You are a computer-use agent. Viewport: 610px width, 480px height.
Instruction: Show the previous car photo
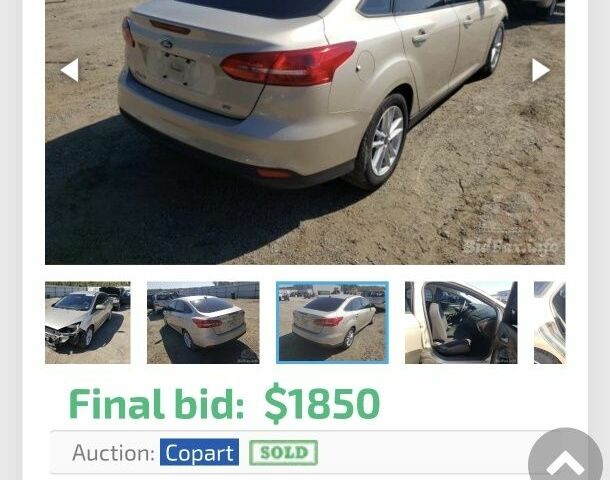click(x=69, y=70)
